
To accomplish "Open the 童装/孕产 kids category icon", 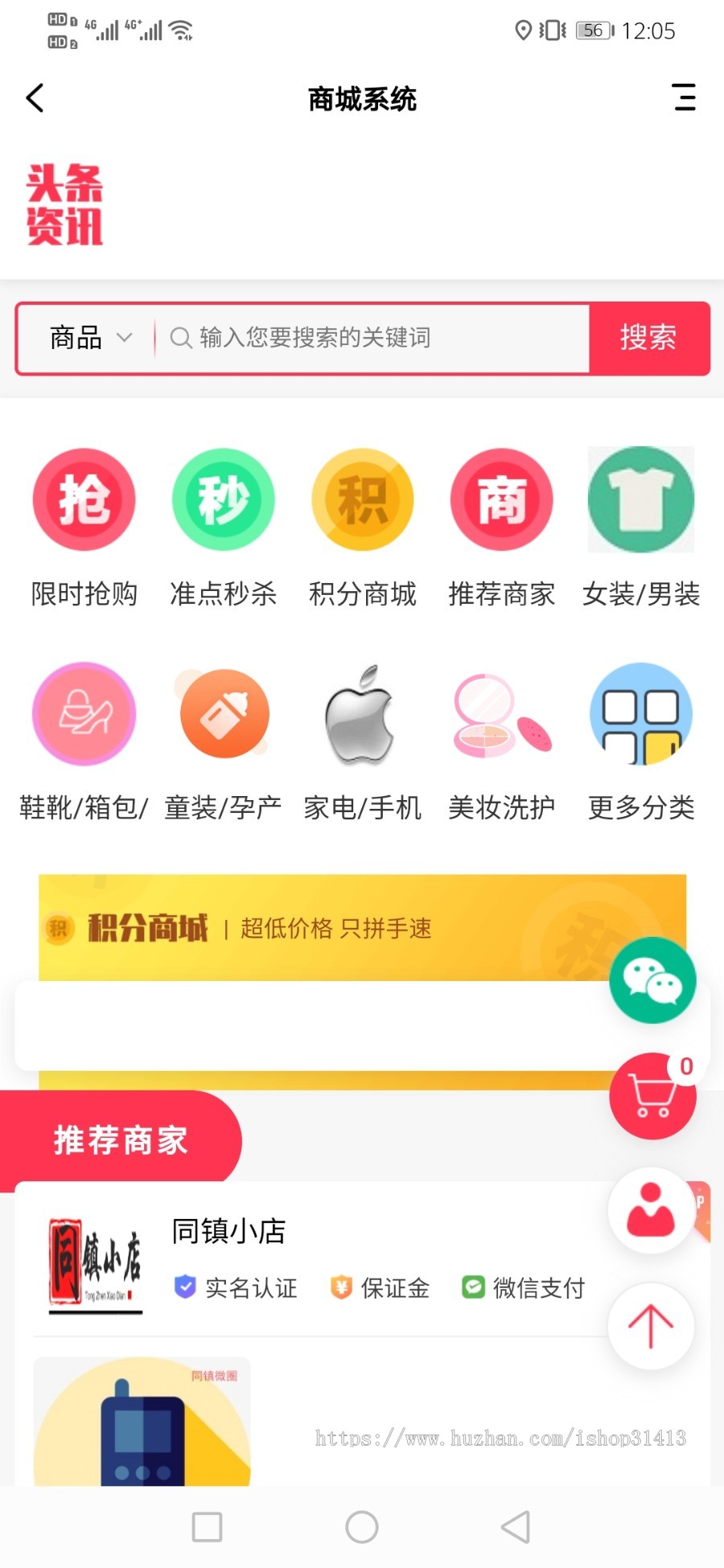I will click(x=224, y=714).
